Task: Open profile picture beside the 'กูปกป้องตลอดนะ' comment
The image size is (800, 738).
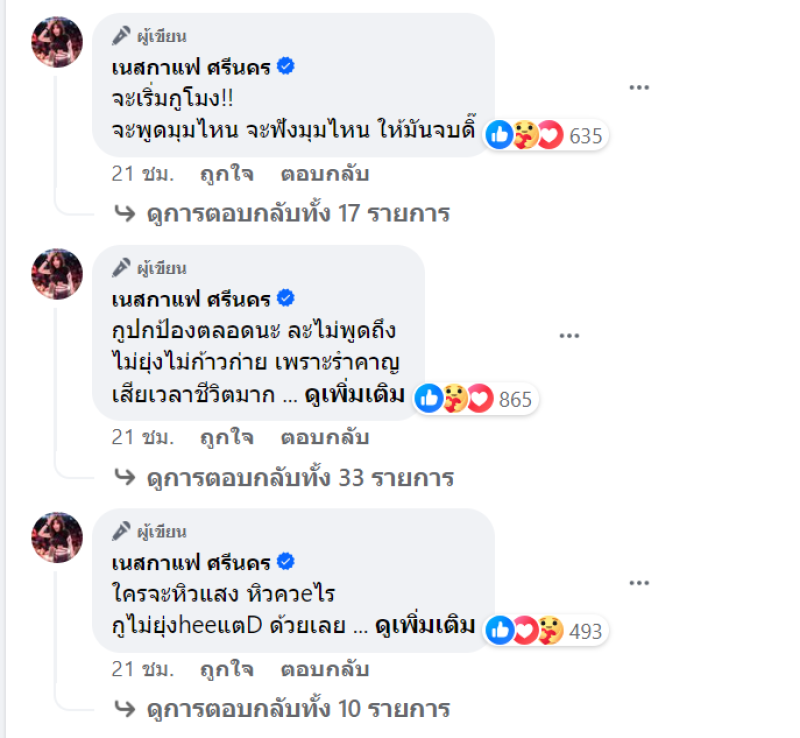Action: pyautogui.click(x=57, y=274)
